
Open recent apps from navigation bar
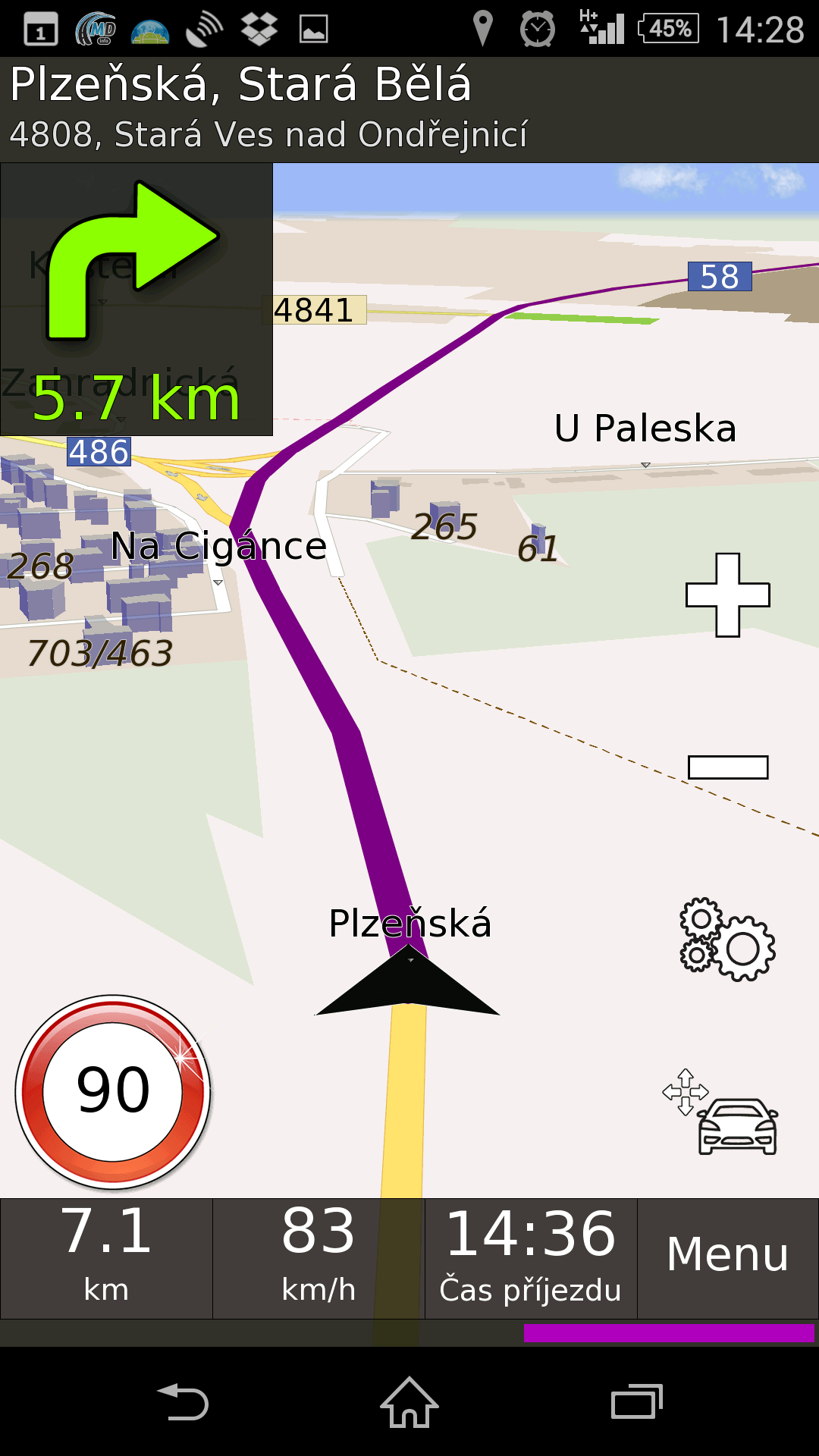tap(637, 1402)
